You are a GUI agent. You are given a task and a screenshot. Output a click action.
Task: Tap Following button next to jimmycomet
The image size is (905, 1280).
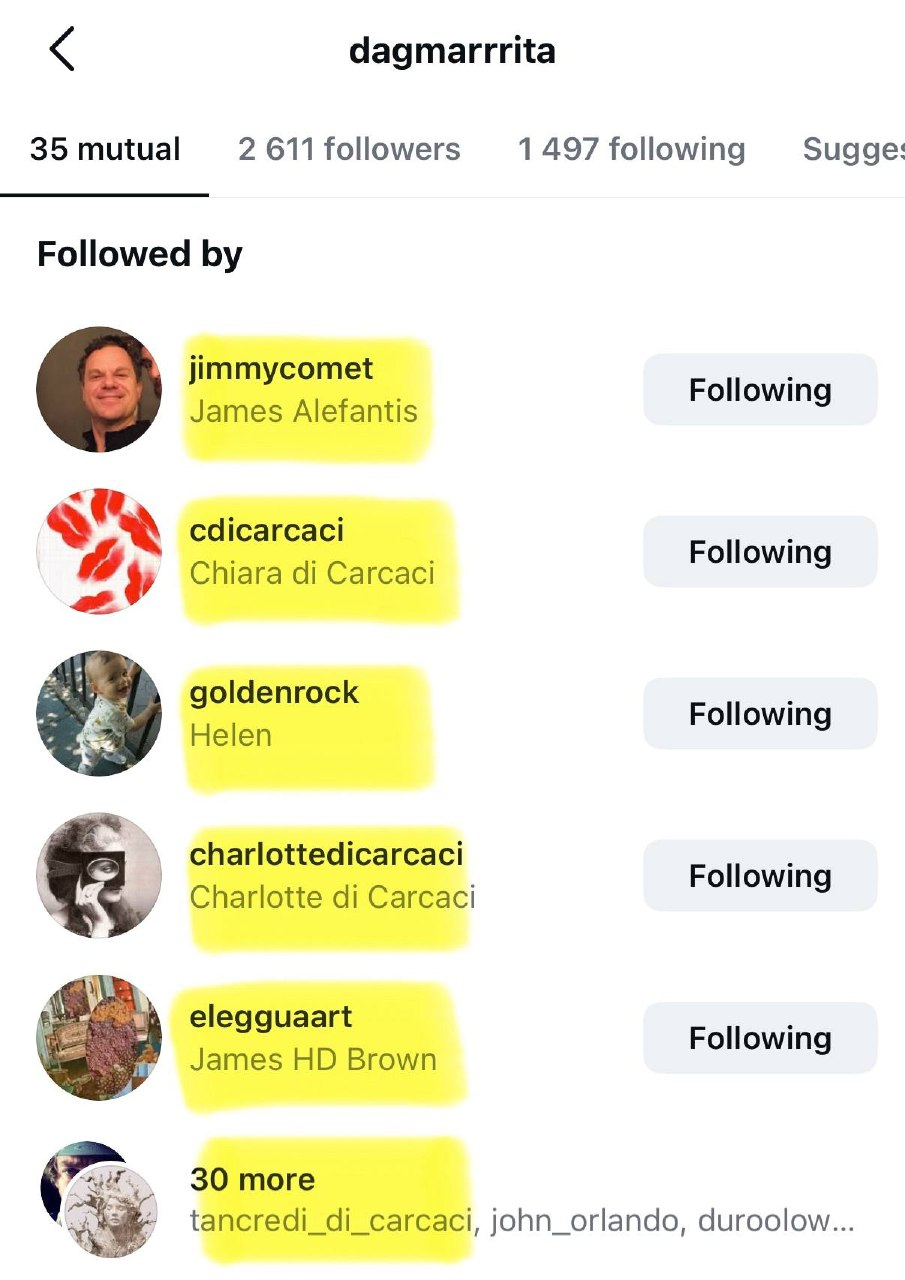(760, 390)
